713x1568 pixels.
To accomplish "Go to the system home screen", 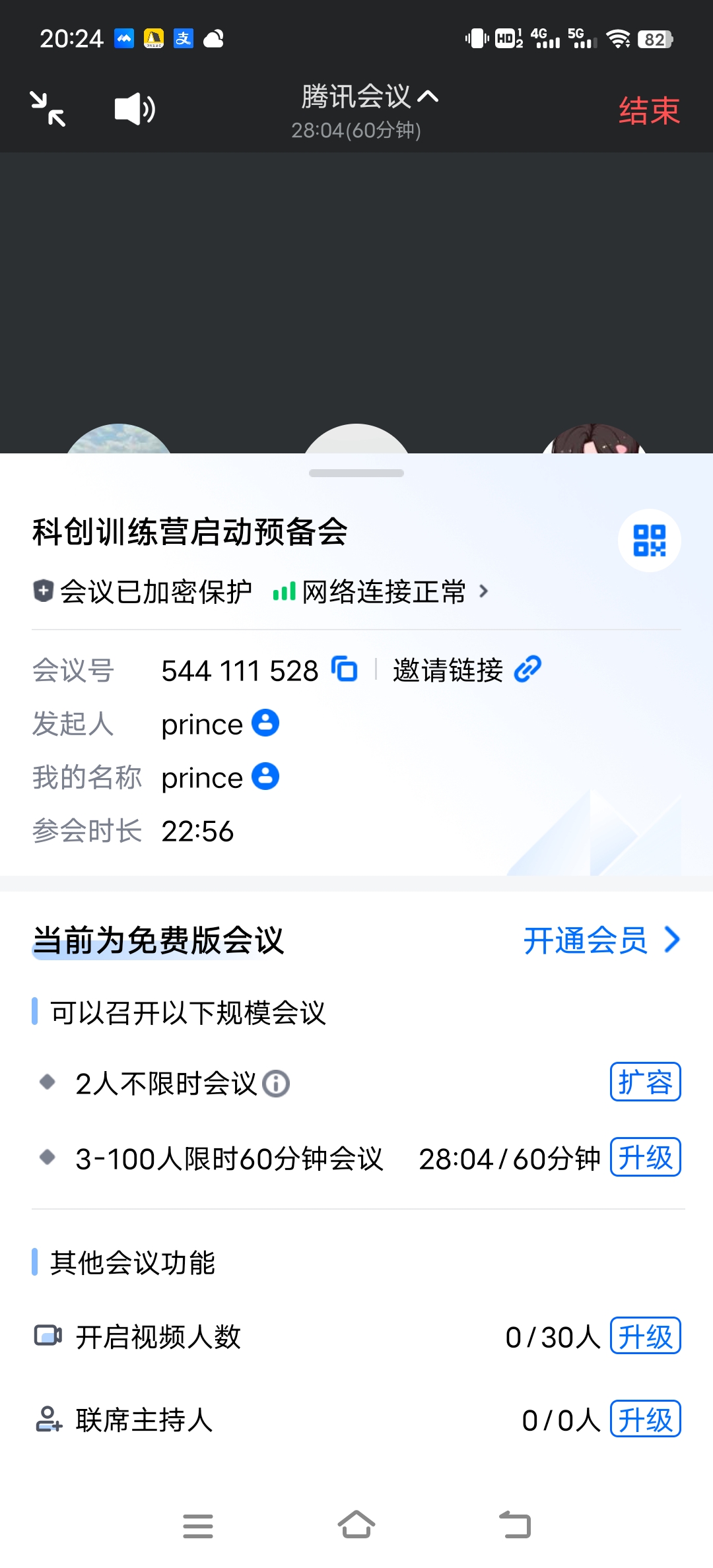I will coord(356,1525).
